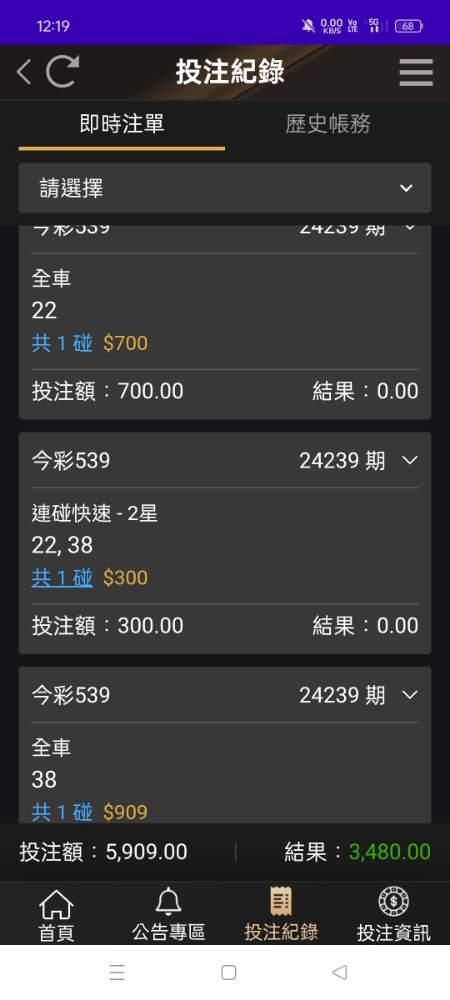Open the hamburger menu

416,72
